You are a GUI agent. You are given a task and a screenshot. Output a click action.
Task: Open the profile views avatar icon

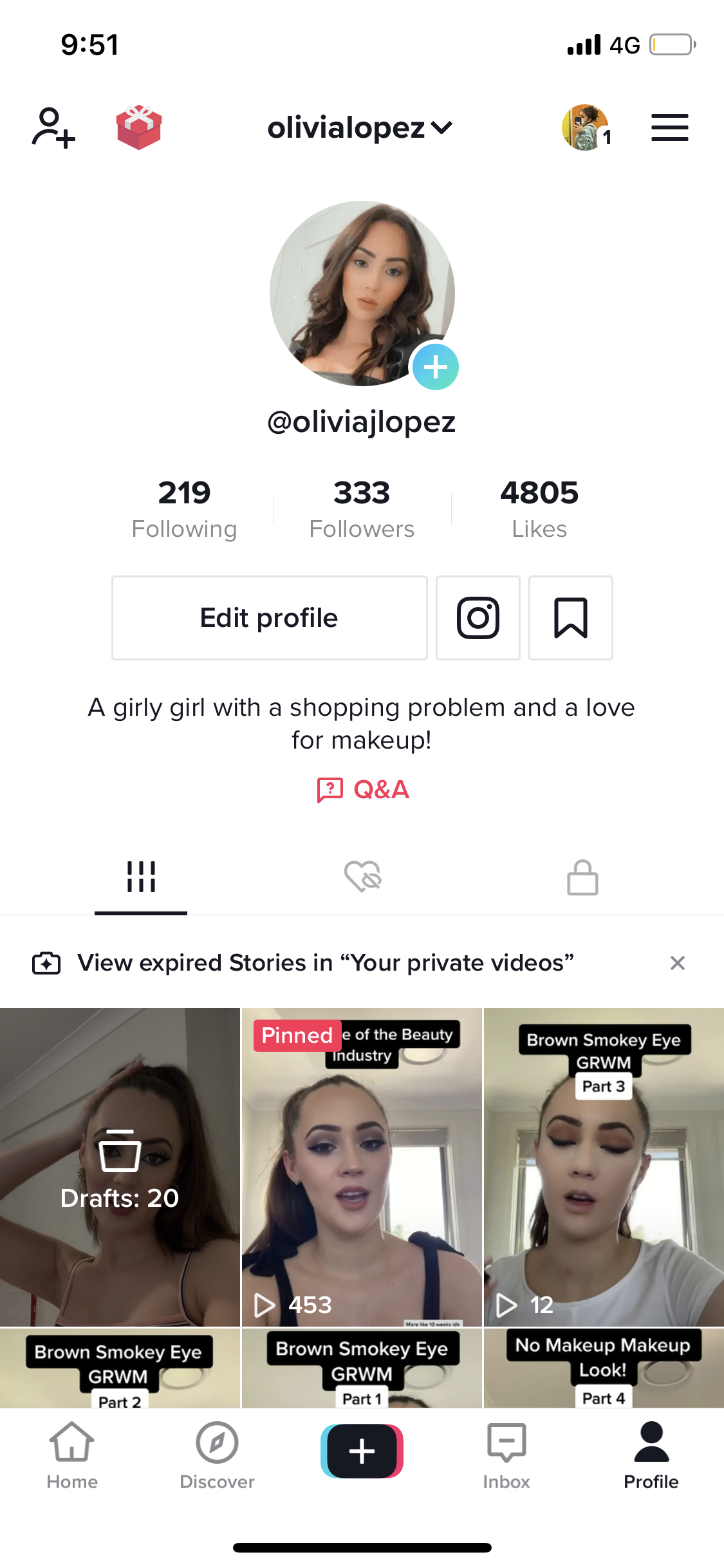(x=586, y=127)
